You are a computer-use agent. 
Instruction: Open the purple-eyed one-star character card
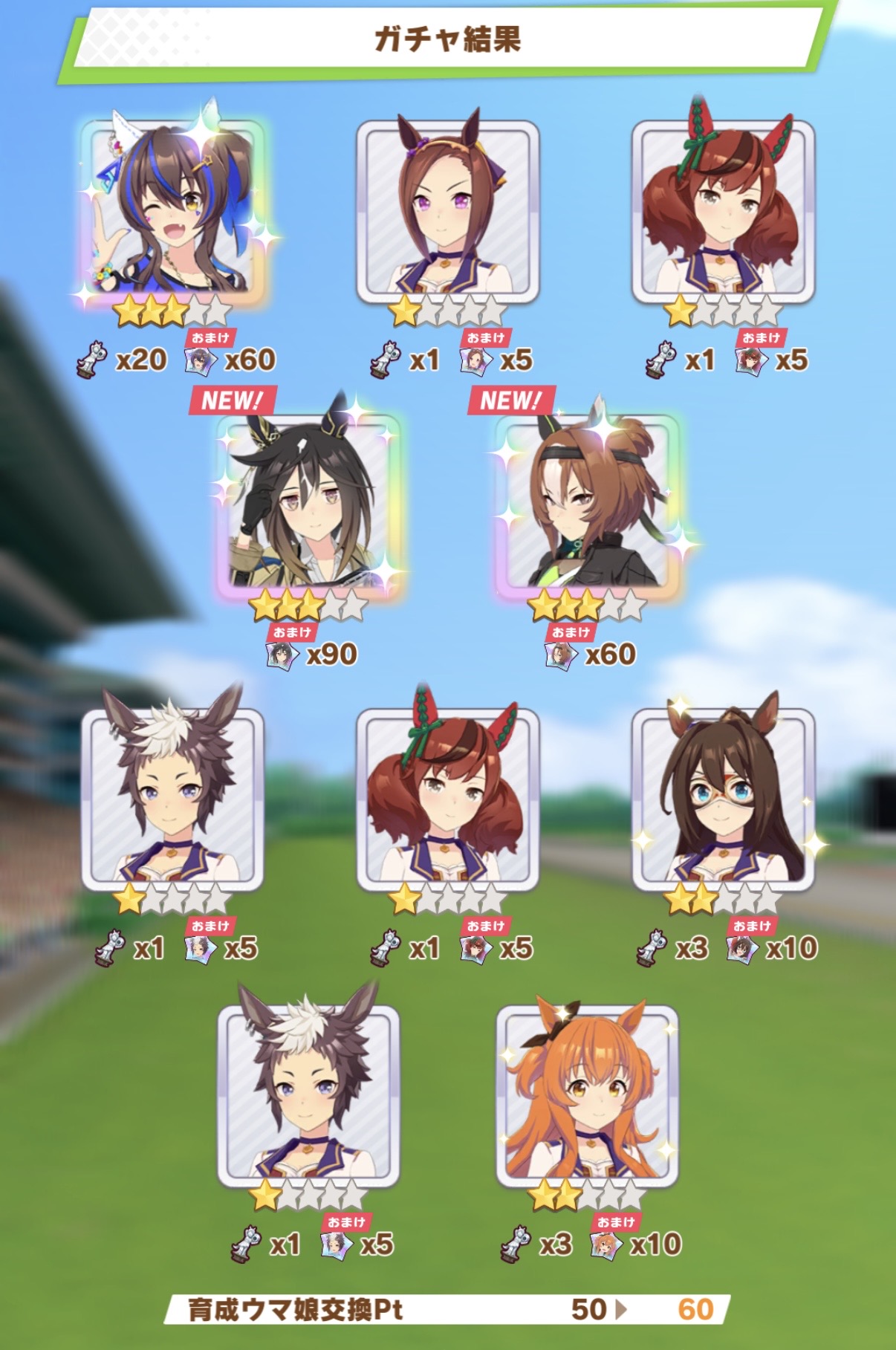447,210
